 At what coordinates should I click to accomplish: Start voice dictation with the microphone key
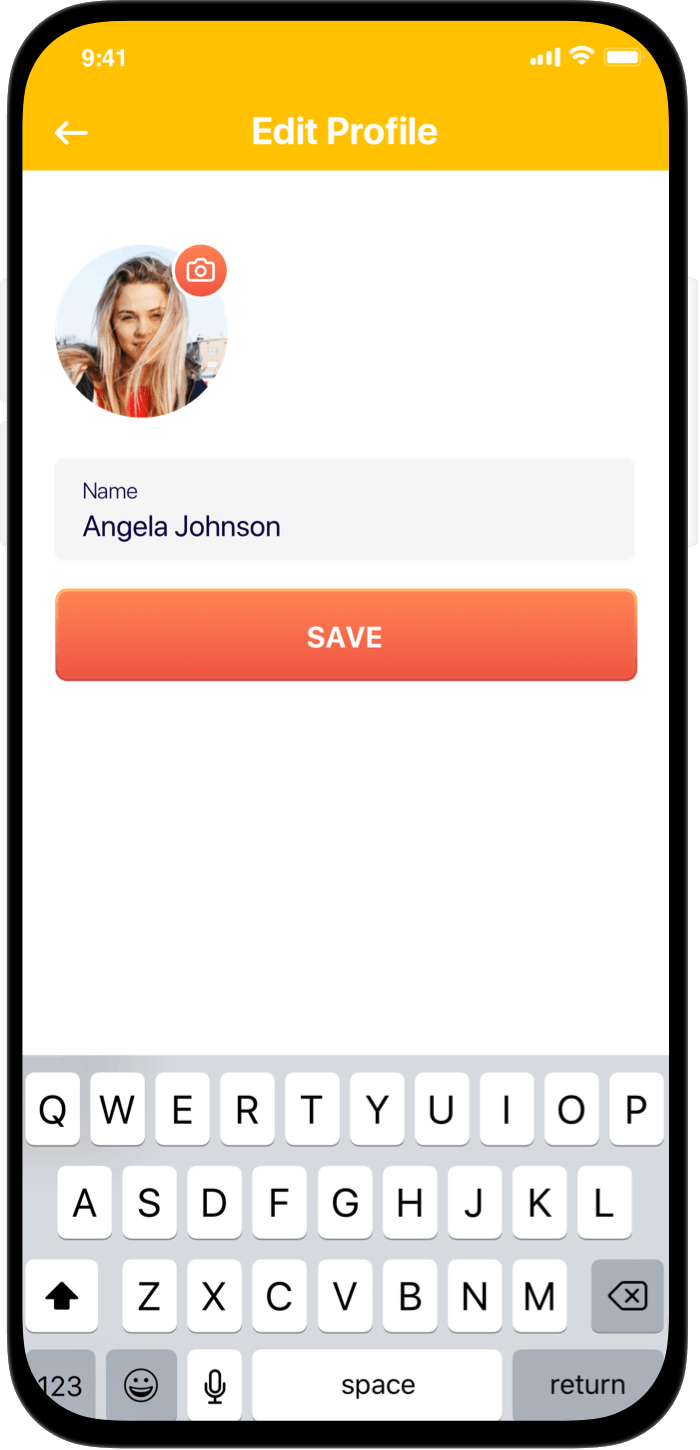tap(214, 1385)
